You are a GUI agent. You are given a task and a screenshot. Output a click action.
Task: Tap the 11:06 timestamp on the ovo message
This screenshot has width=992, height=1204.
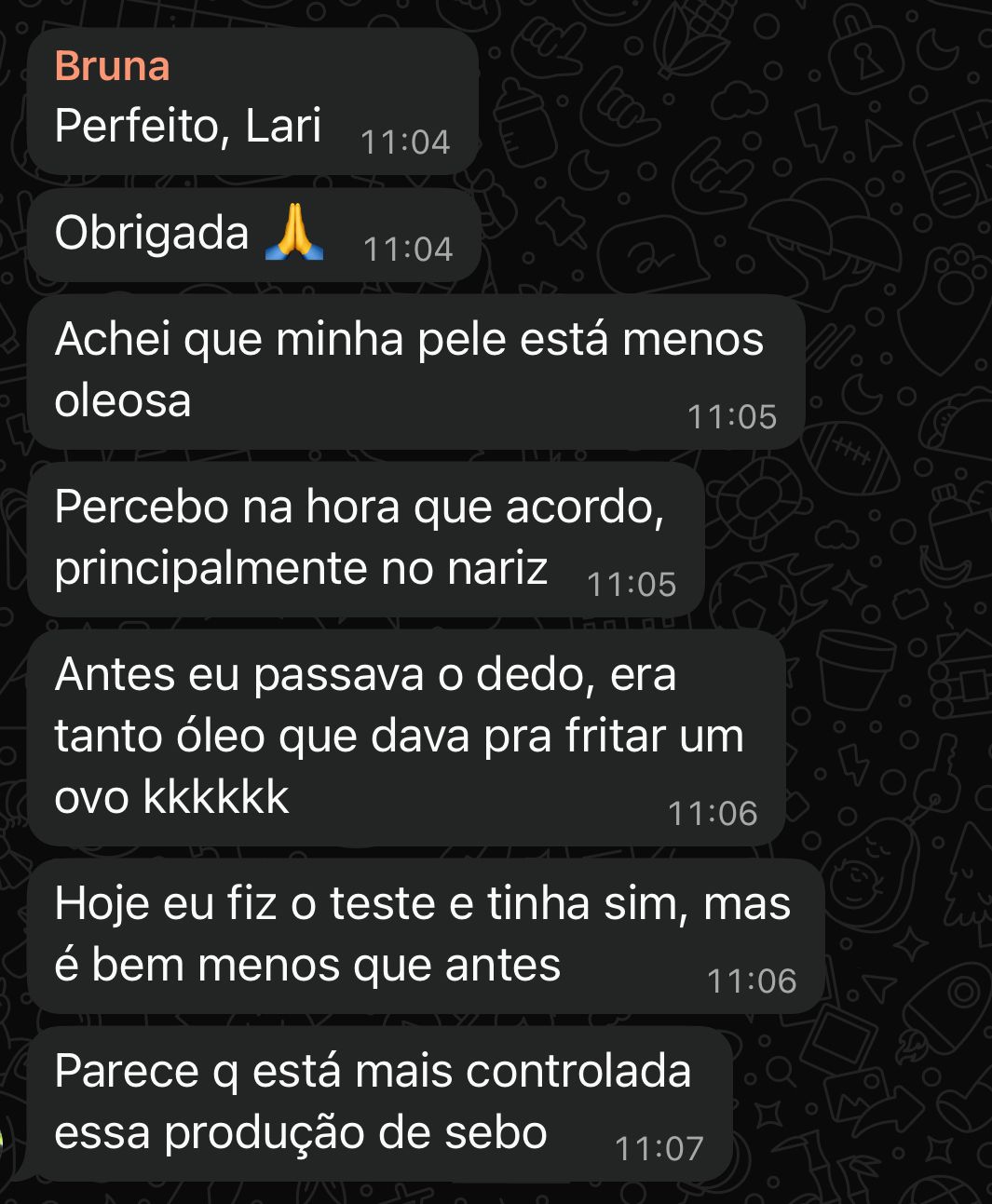(x=714, y=813)
